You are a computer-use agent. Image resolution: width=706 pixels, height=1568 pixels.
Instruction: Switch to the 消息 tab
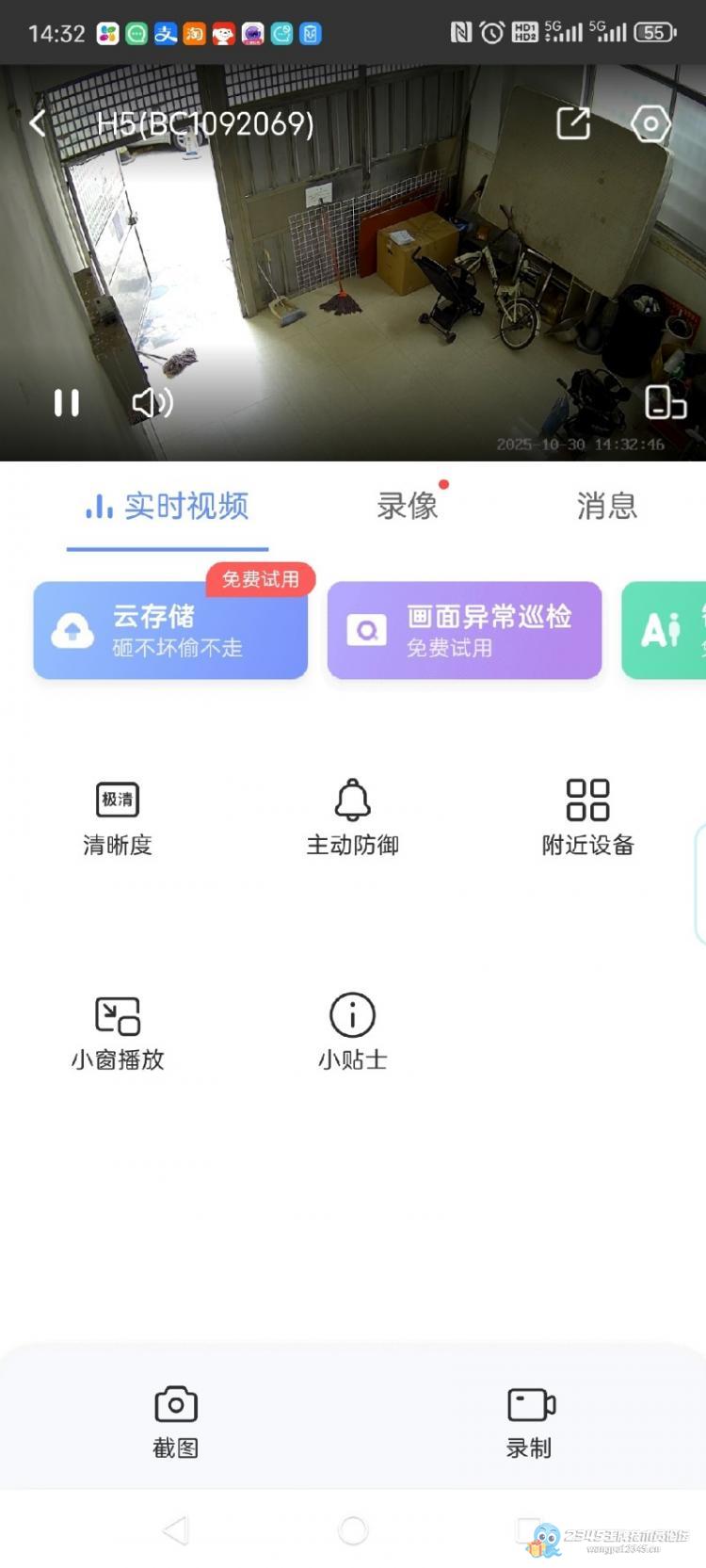(606, 506)
